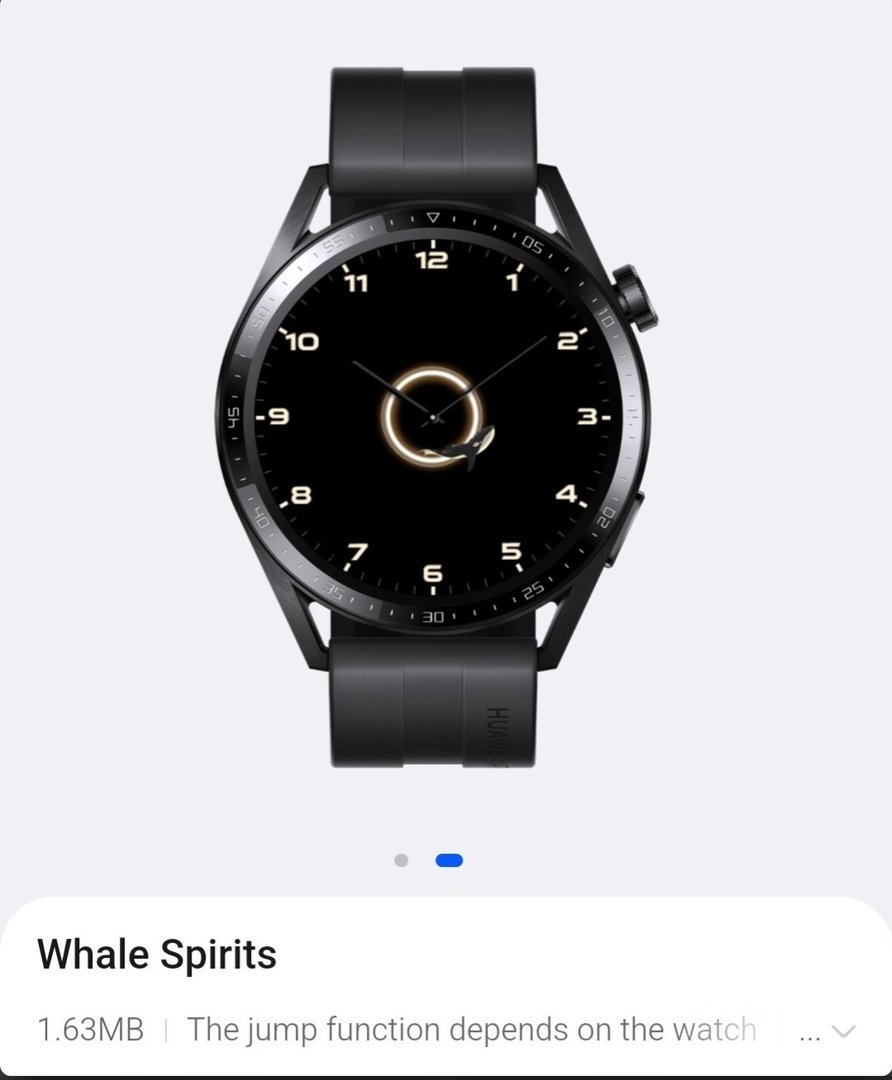The width and height of the screenshot is (892, 1080).
Task: Expand the watch face description chevron
Action: pos(843,1031)
